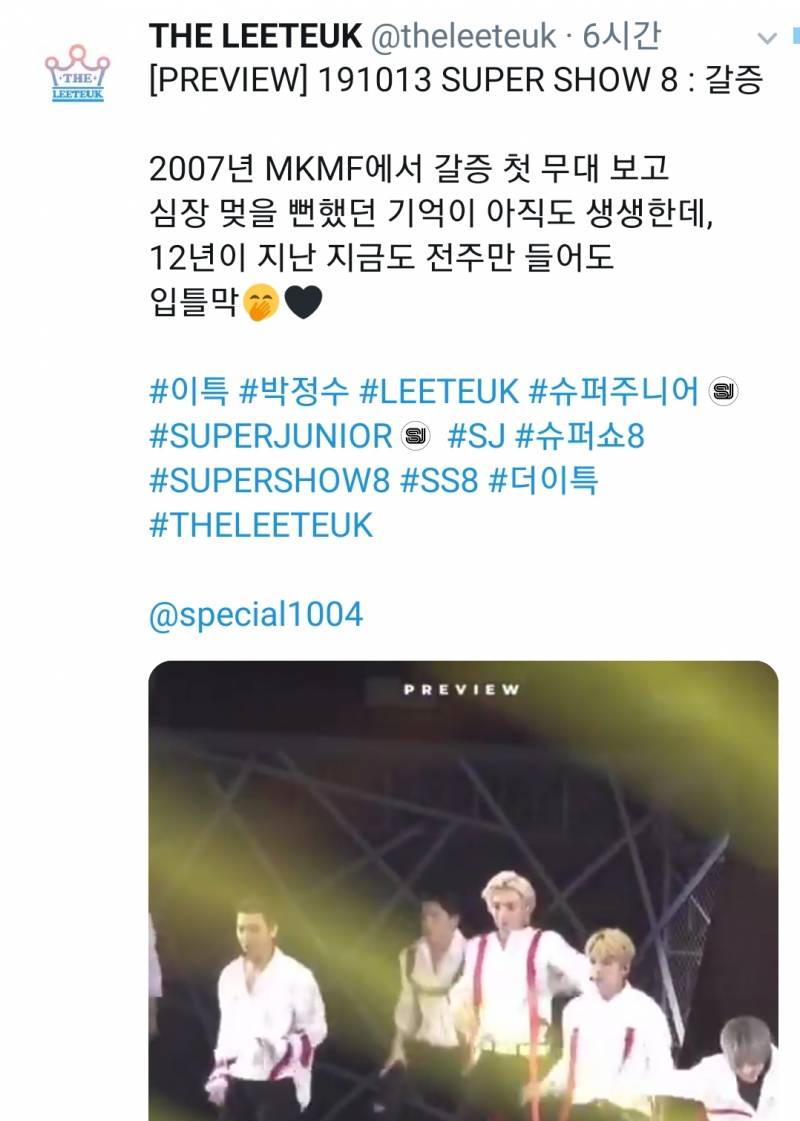Open the #LEETEUK hashtag
The width and height of the screenshot is (800, 1121).
point(440,390)
